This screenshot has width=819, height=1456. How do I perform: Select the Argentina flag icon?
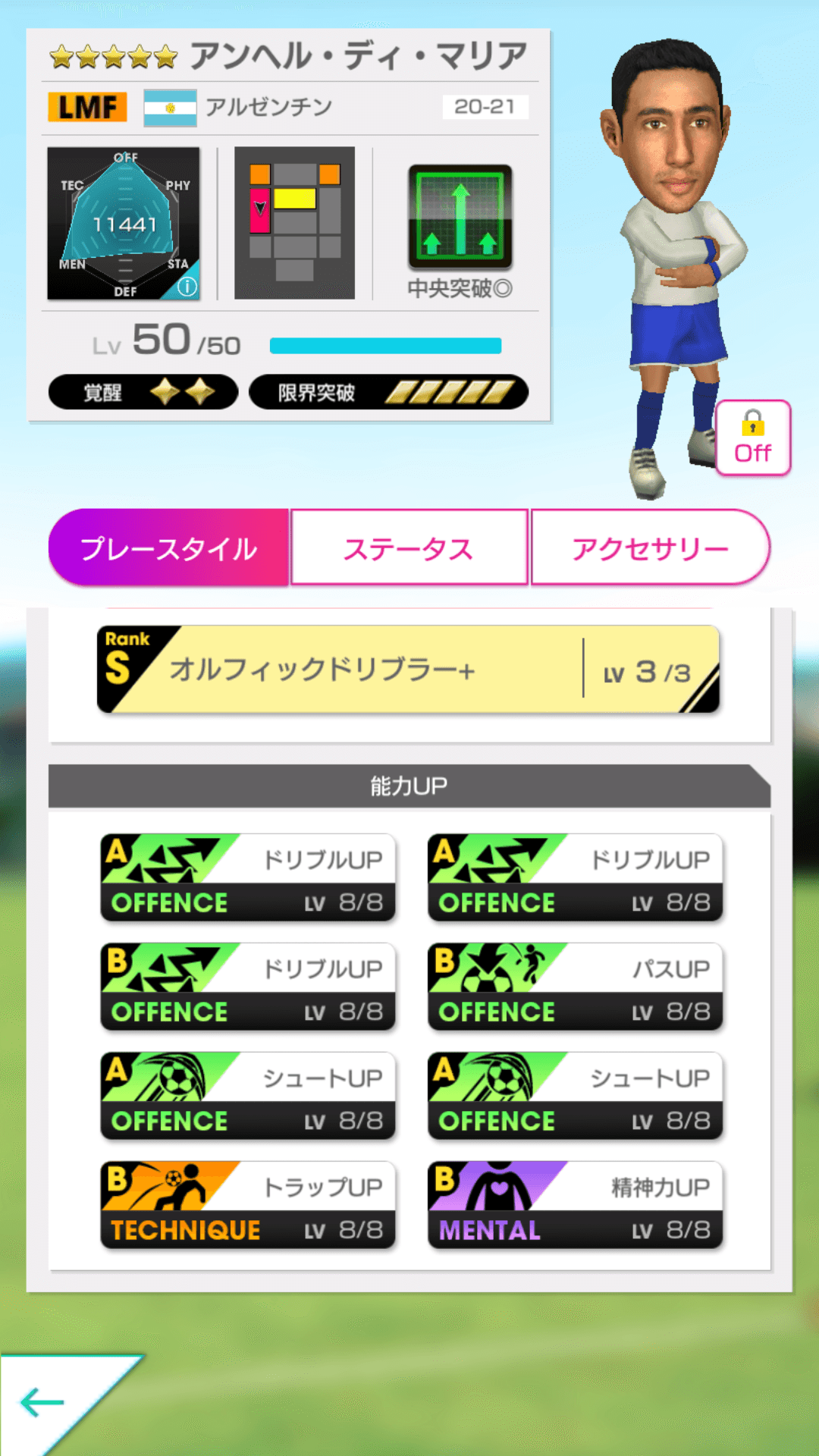tap(169, 107)
